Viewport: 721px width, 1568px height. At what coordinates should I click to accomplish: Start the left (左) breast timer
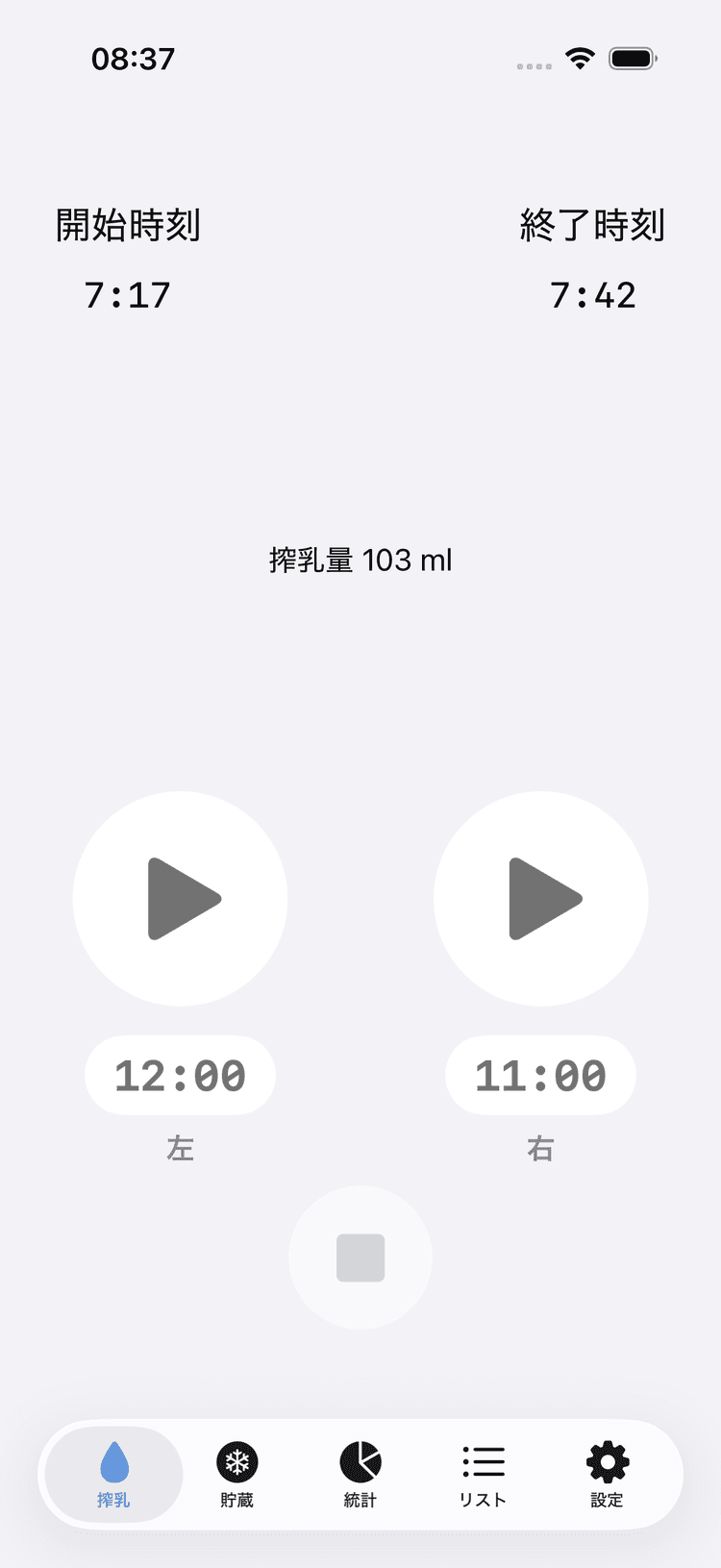tap(180, 898)
